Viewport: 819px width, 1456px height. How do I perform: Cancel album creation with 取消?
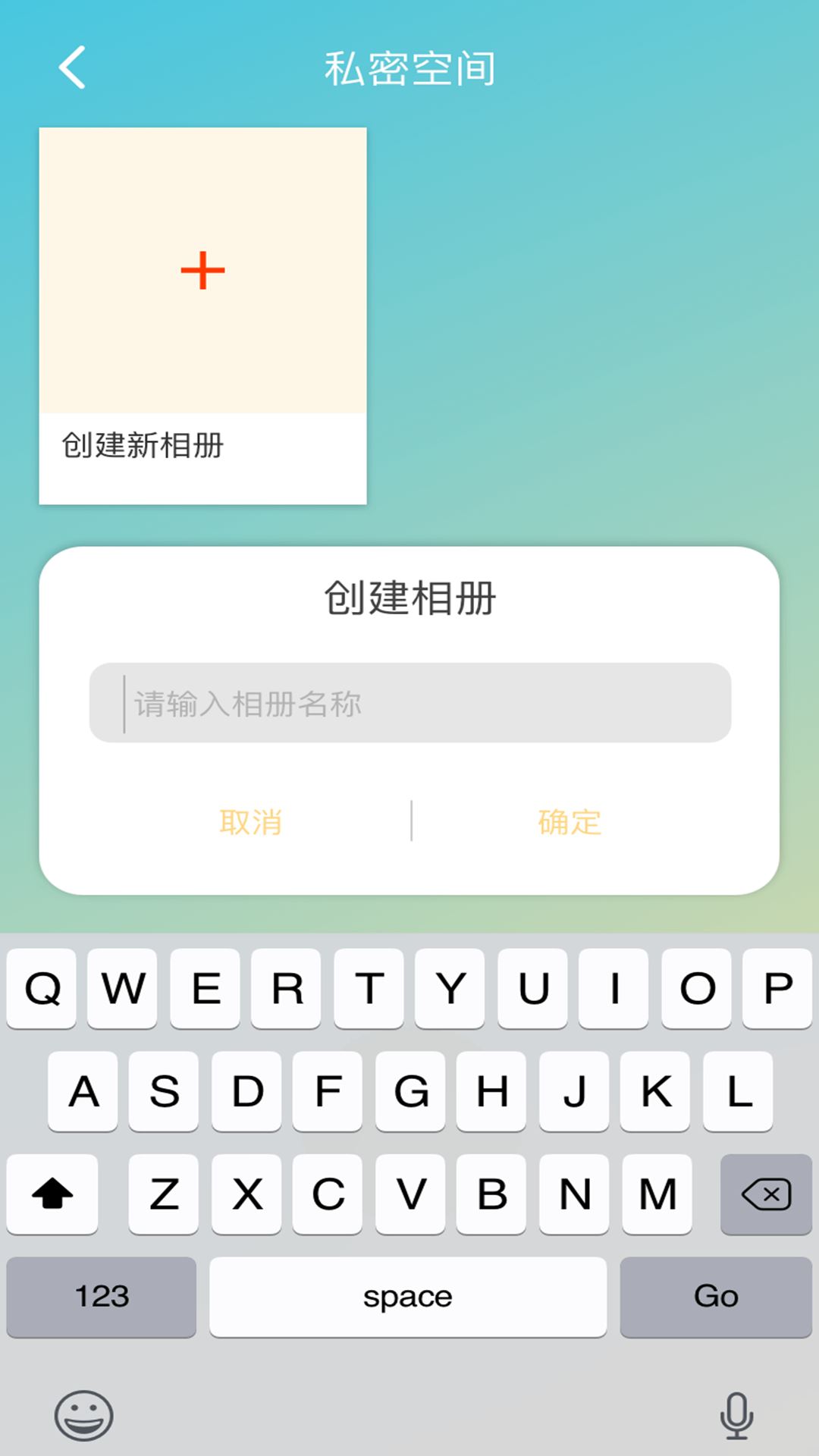[250, 822]
